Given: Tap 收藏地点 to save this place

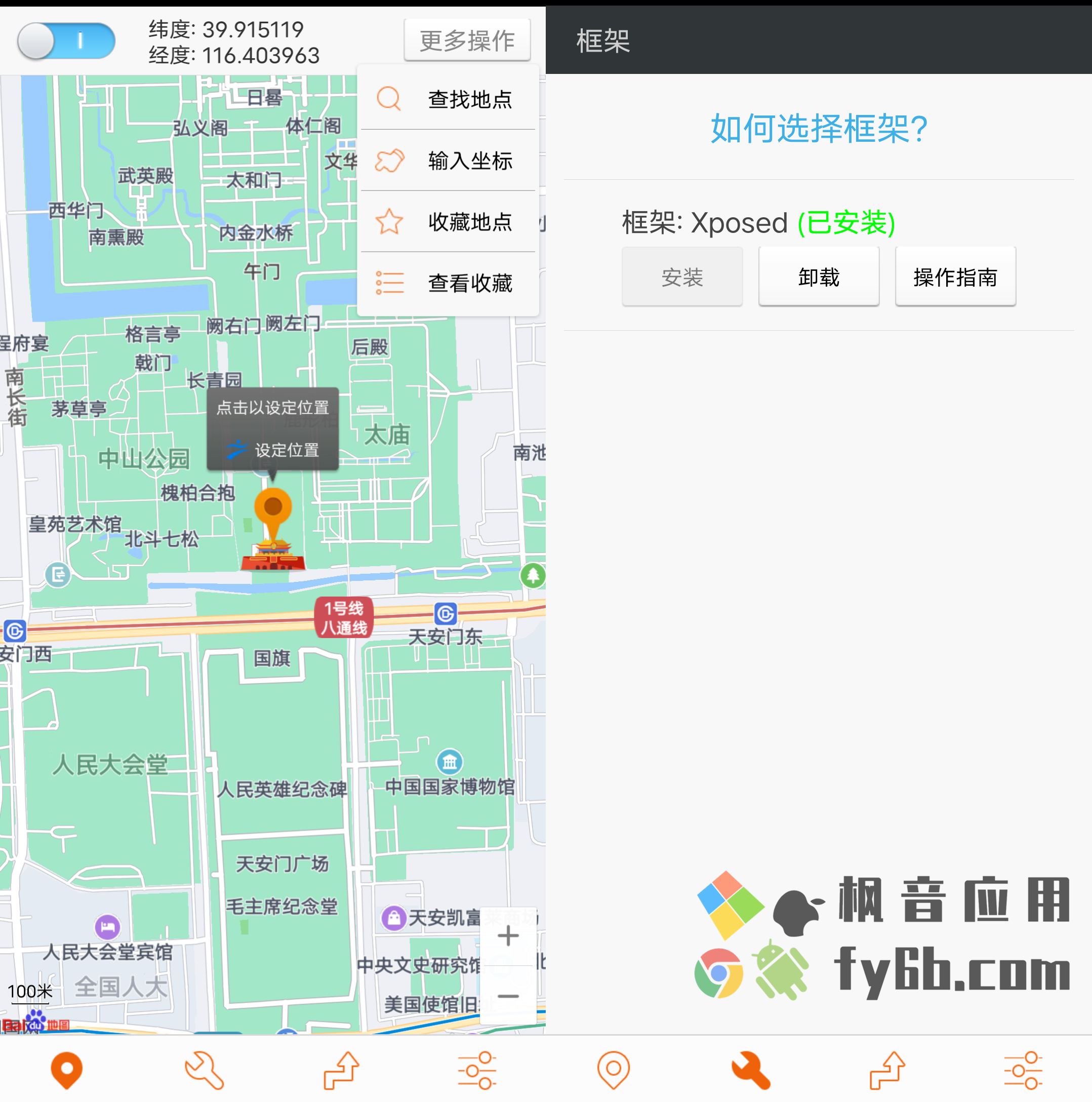Looking at the screenshot, I should point(449,222).
